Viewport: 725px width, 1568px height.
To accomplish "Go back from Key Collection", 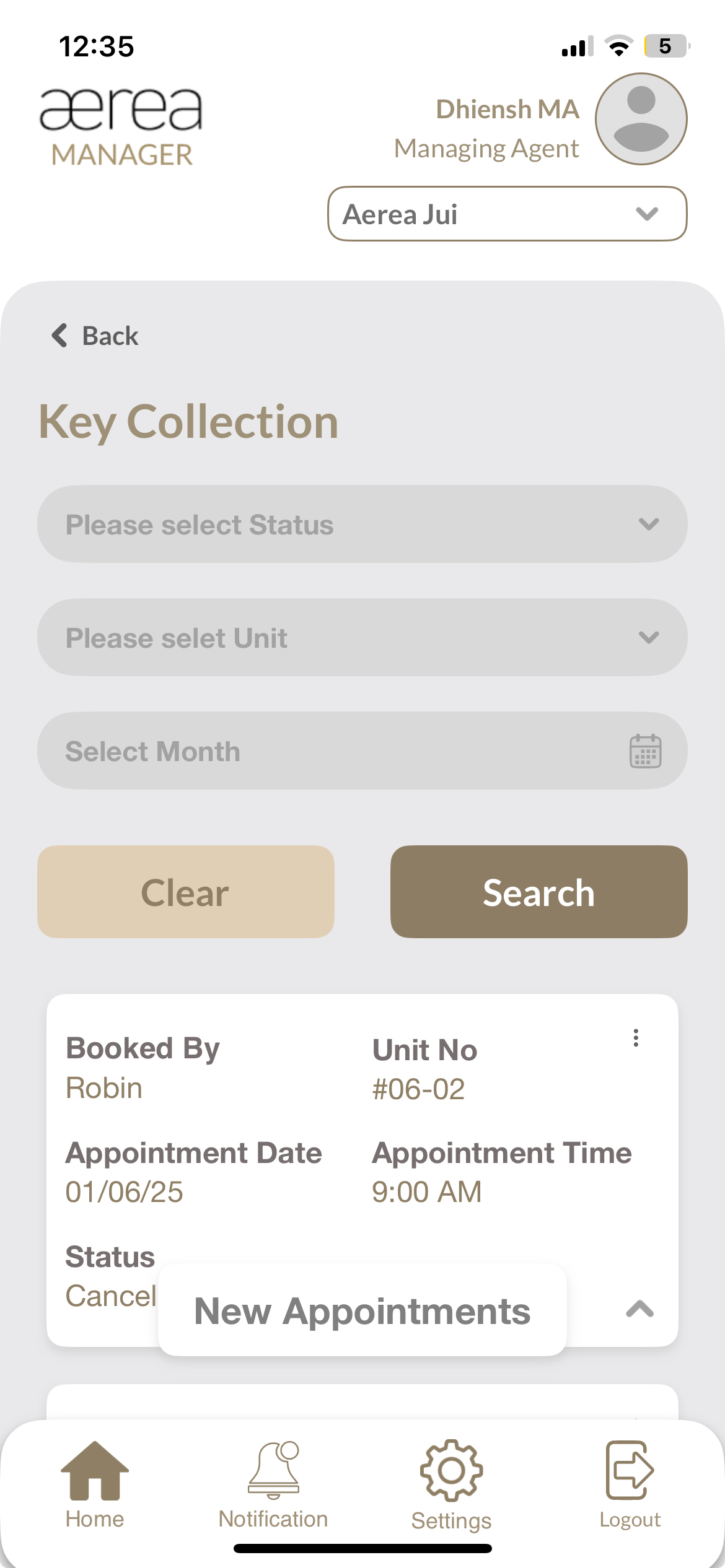I will 95,336.
